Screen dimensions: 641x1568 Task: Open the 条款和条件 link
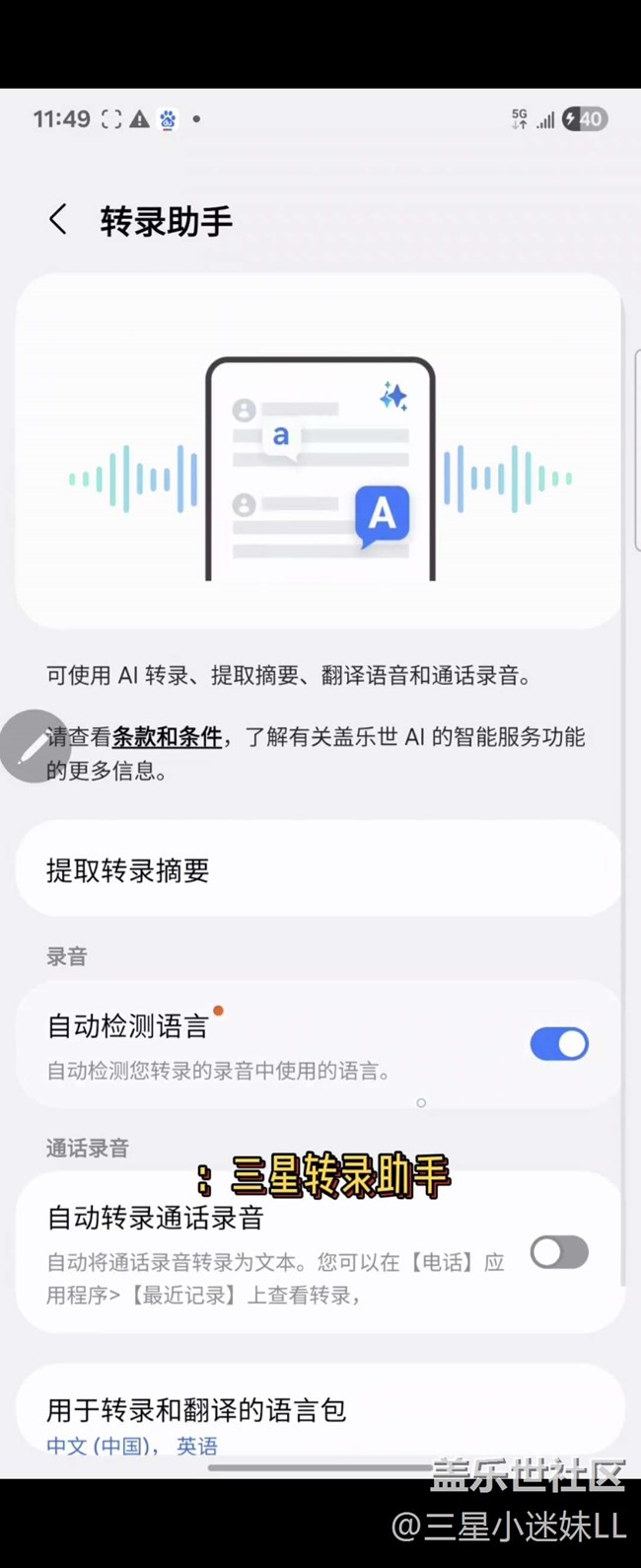click(167, 737)
